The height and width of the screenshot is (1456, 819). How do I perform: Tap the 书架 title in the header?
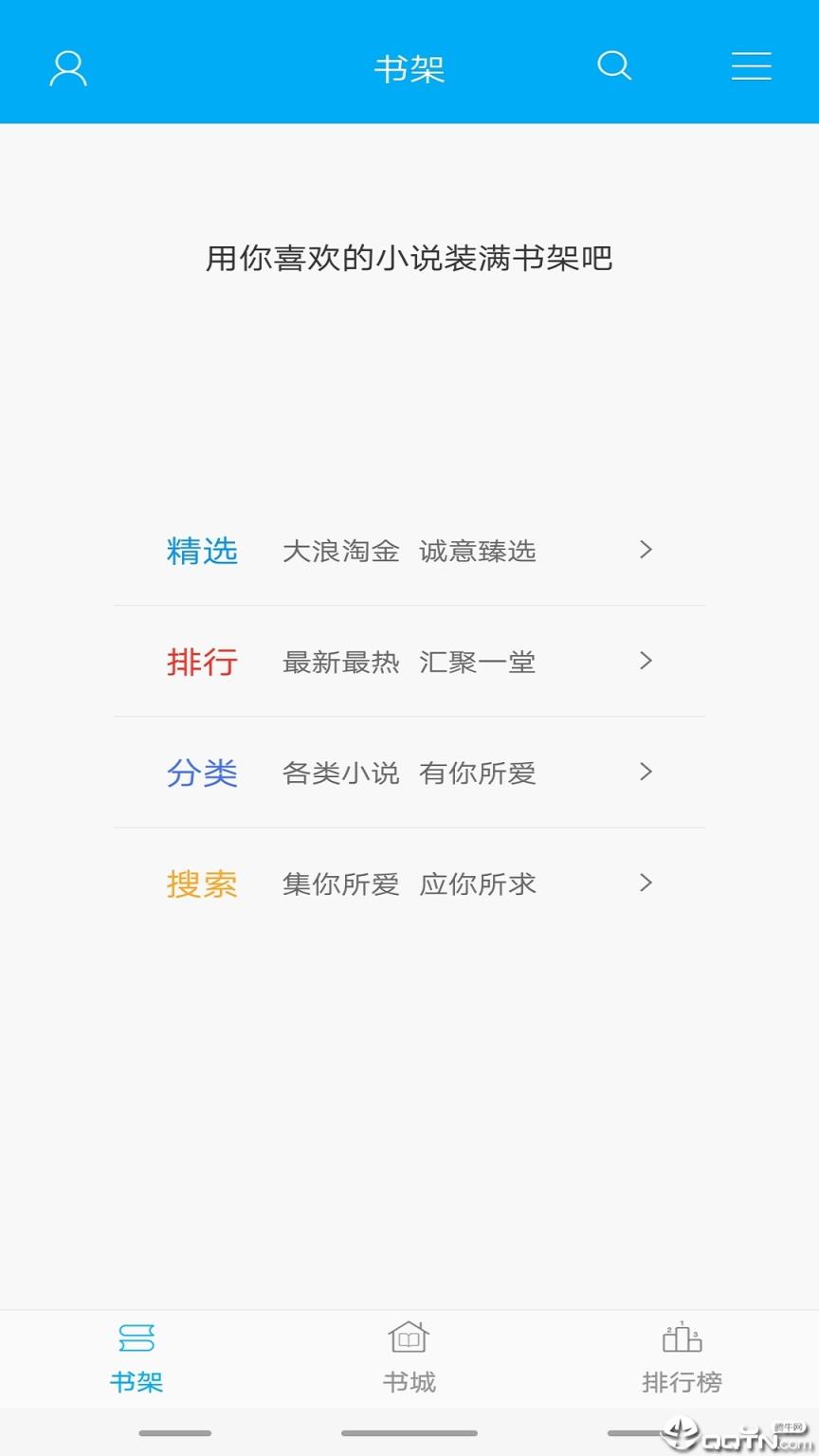[408, 67]
